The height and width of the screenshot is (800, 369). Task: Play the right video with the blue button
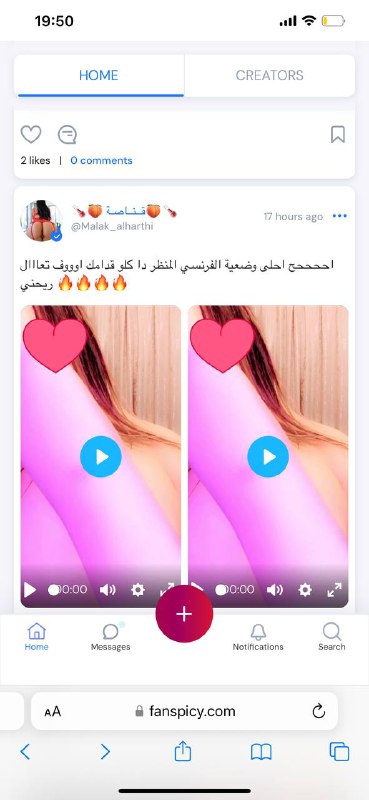pyautogui.click(x=268, y=457)
